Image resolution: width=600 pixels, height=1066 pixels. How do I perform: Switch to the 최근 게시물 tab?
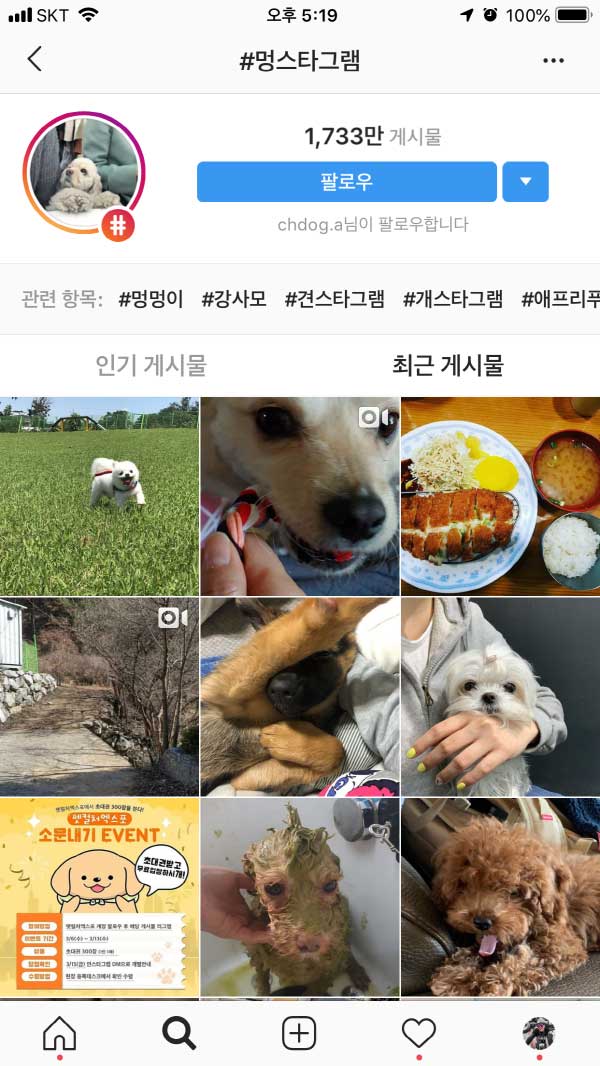(447, 365)
